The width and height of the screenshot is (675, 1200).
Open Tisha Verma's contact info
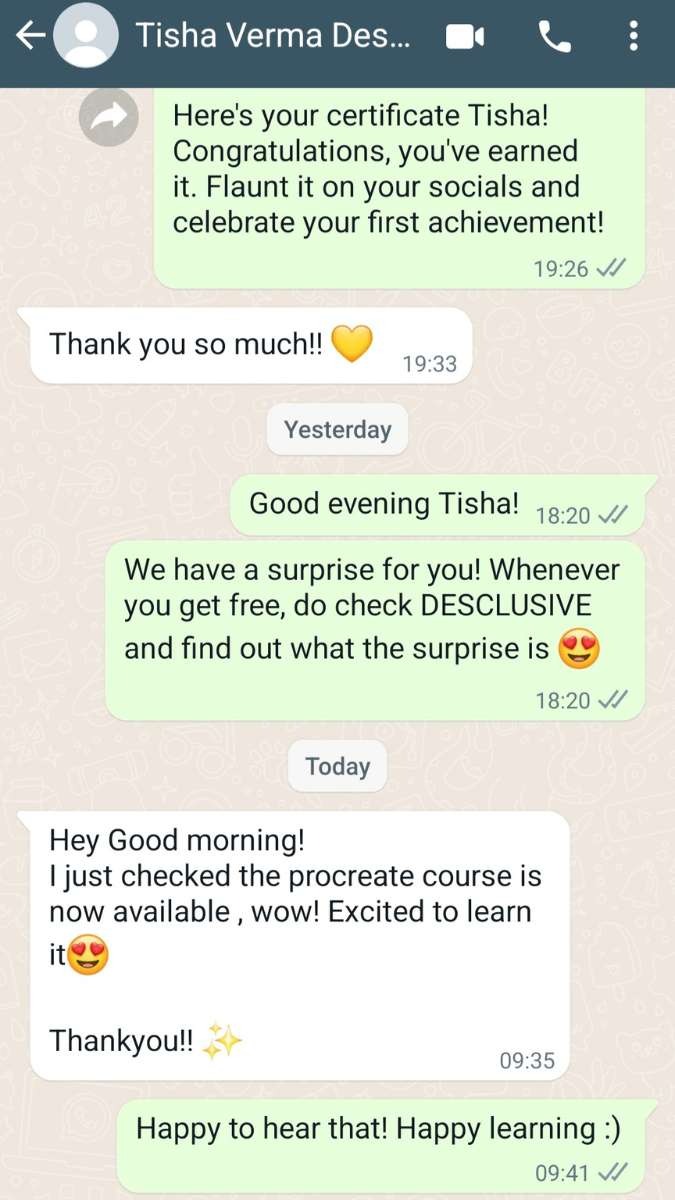(x=272, y=37)
